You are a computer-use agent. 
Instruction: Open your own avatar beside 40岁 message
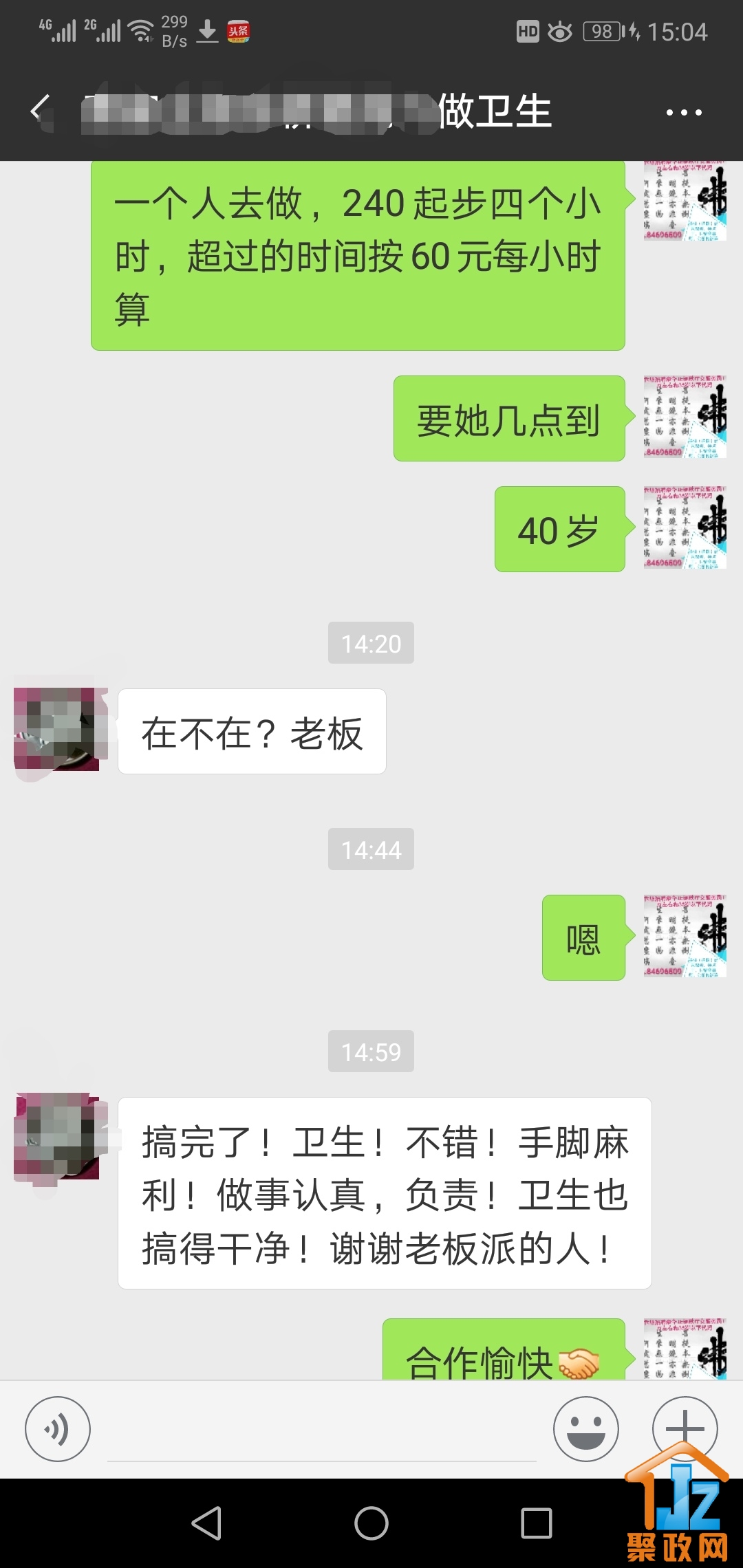pos(685,527)
